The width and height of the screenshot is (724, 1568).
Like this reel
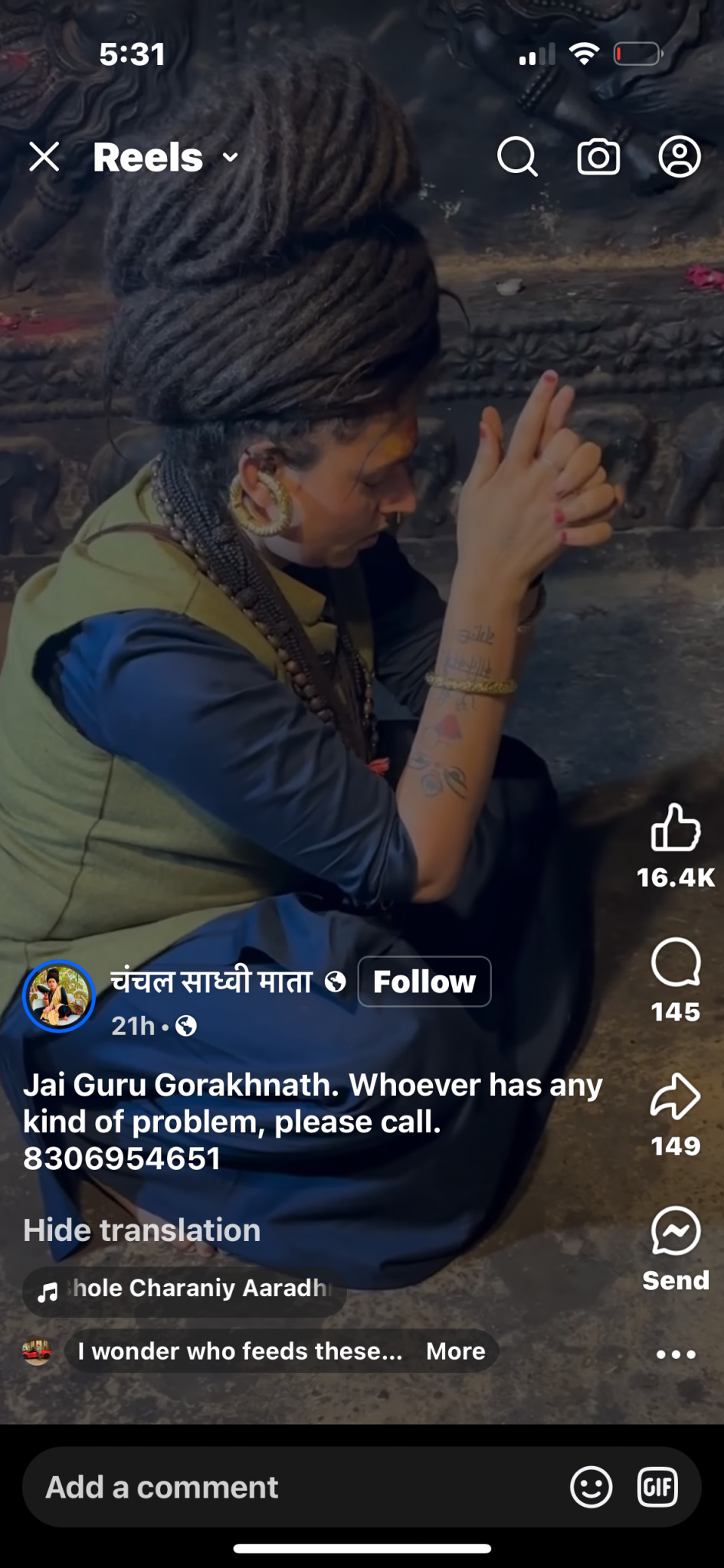click(675, 828)
